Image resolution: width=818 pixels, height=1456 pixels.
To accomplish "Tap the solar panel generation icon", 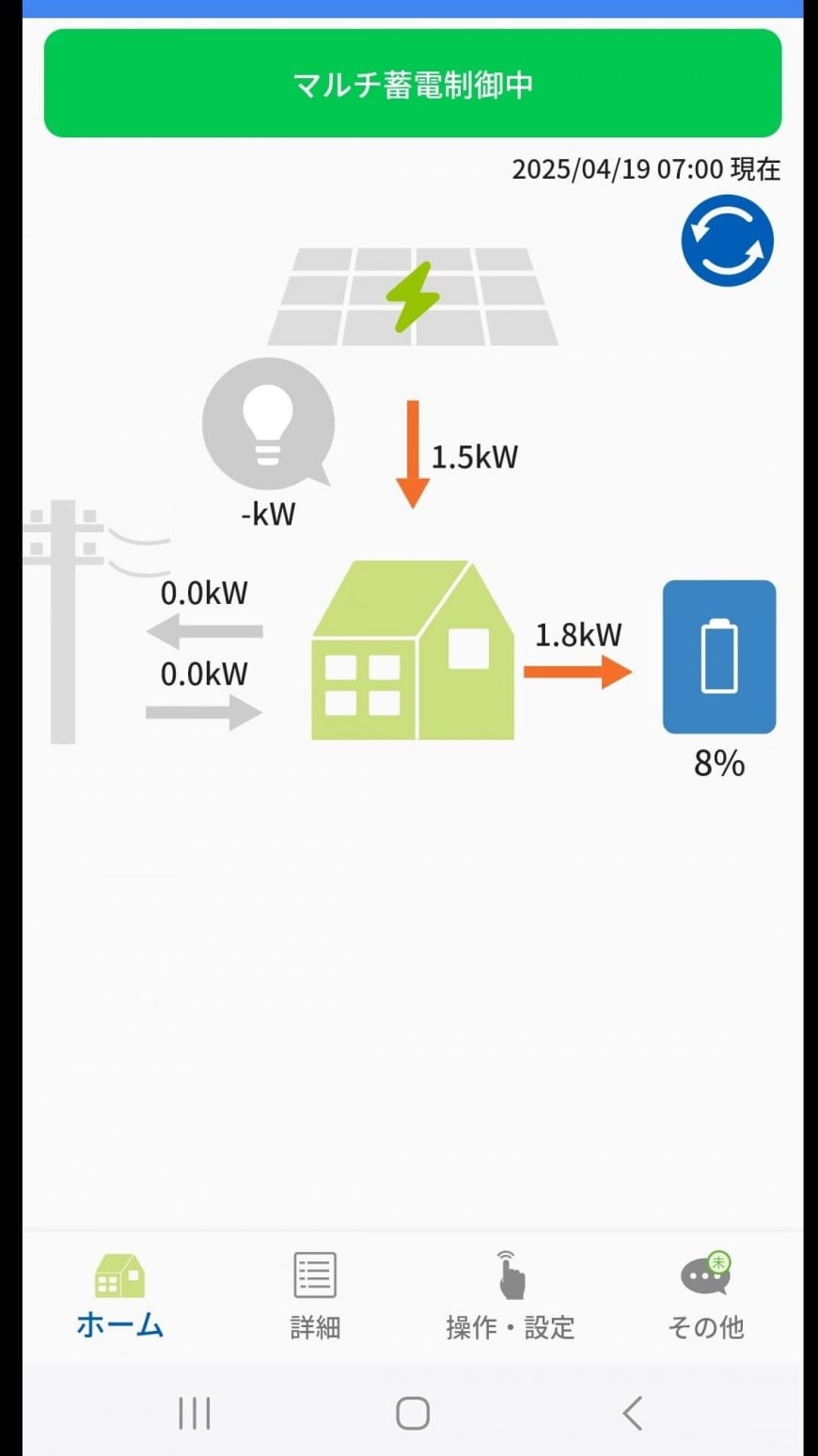I will coord(413,296).
